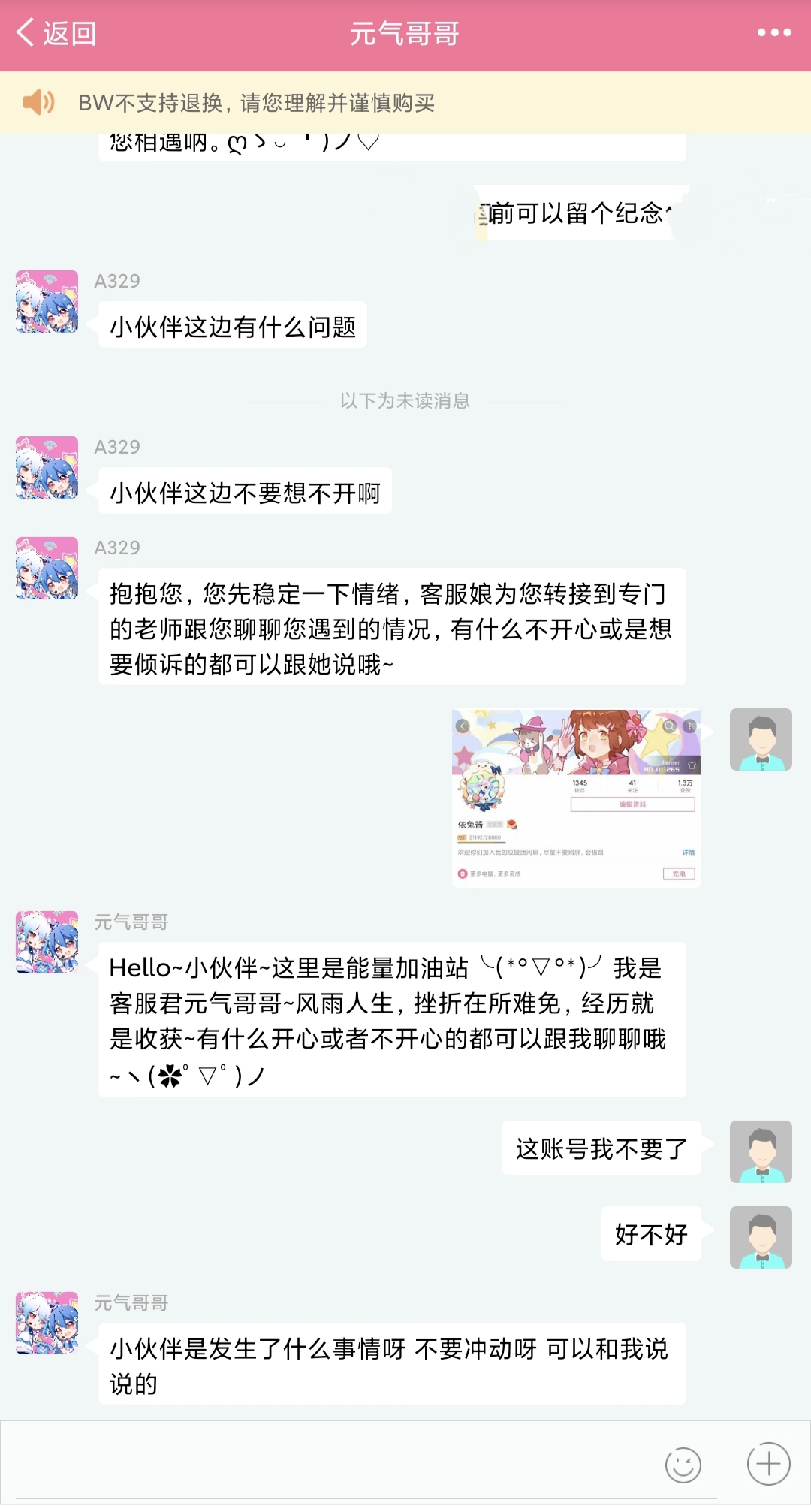Tap the BW不支持退换 announcement banner

[x=405, y=103]
